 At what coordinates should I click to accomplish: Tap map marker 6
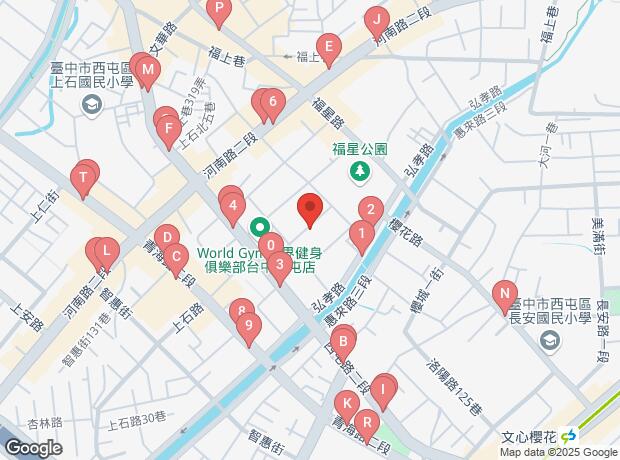(272, 101)
